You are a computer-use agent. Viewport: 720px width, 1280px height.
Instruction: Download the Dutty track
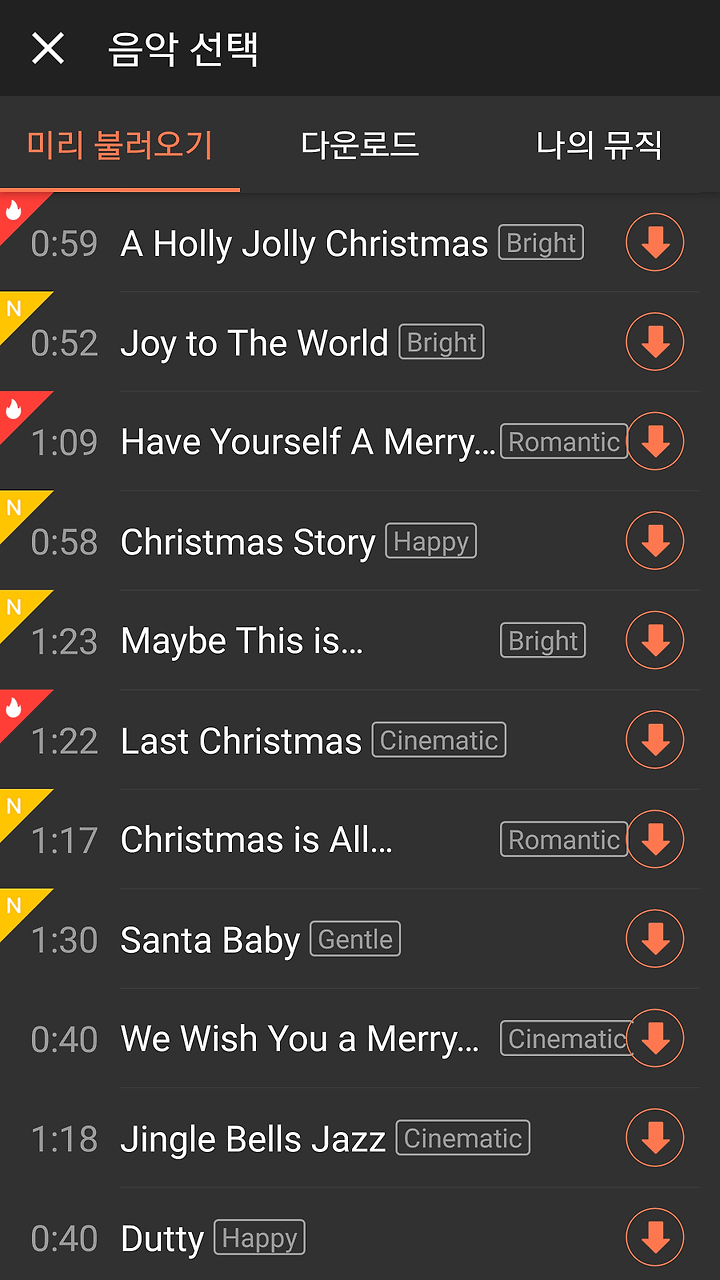pos(655,1237)
